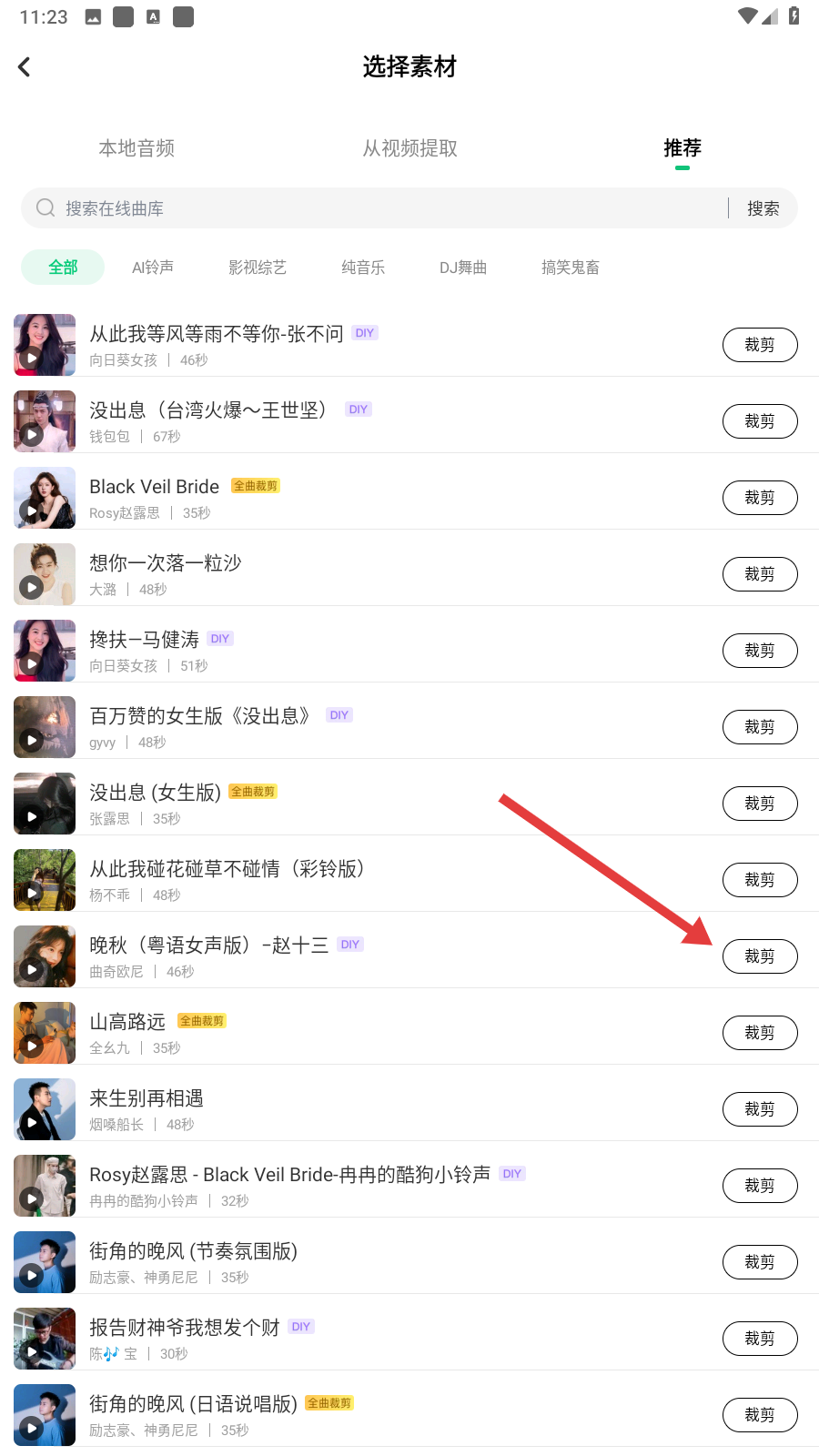Filter by AI铃声 category
This screenshot has width=819, height=1456.
pyautogui.click(x=153, y=268)
